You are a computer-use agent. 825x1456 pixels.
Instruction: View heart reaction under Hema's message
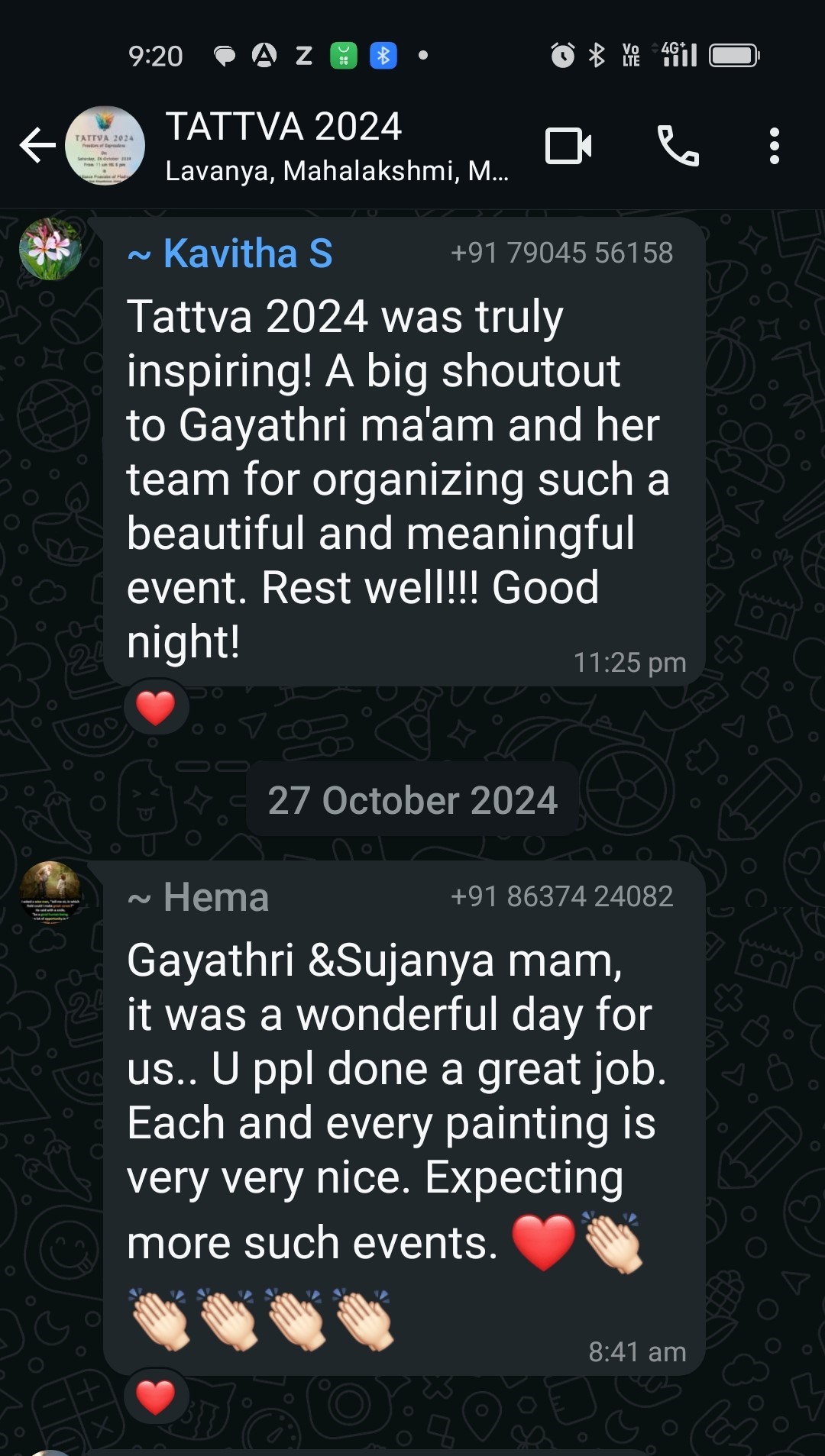click(156, 1397)
